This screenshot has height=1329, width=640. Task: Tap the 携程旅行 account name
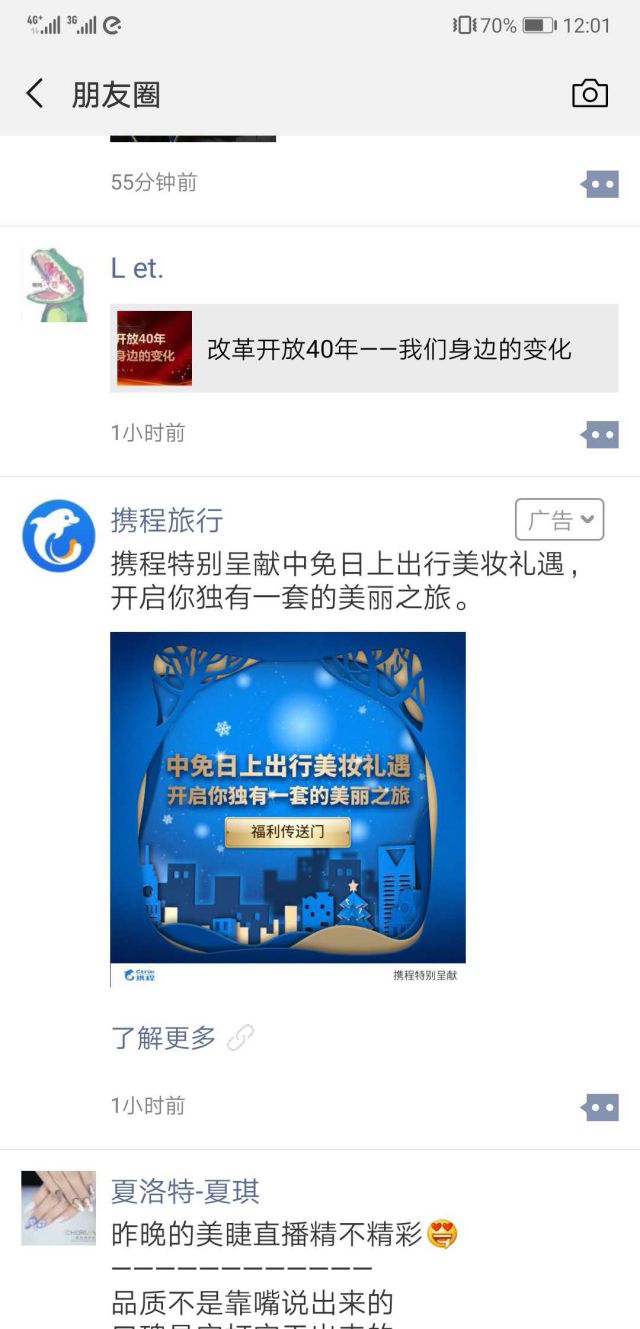(x=166, y=520)
